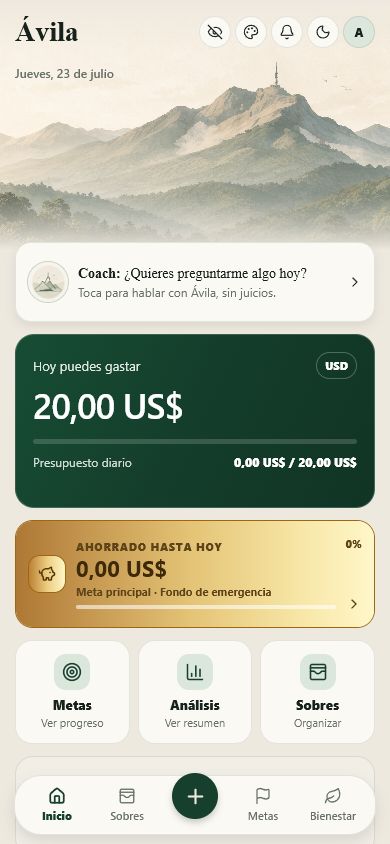The height and width of the screenshot is (844, 390).
Task: Switch to the Bienestar tab
Action: (x=333, y=805)
